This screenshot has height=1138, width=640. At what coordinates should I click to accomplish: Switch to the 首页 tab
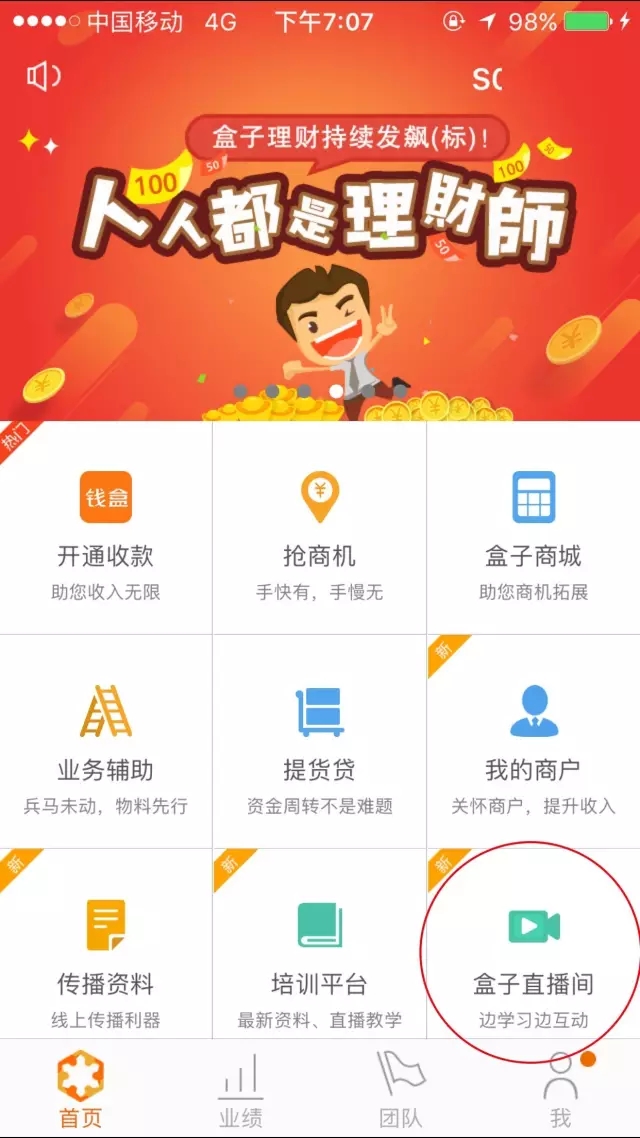[x=80, y=1089]
